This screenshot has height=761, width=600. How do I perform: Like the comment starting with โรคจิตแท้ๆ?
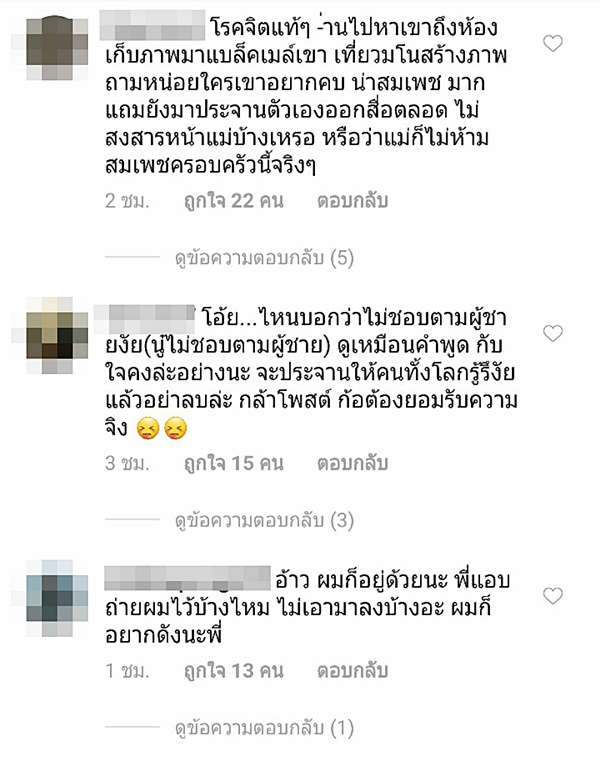coord(552,43)
